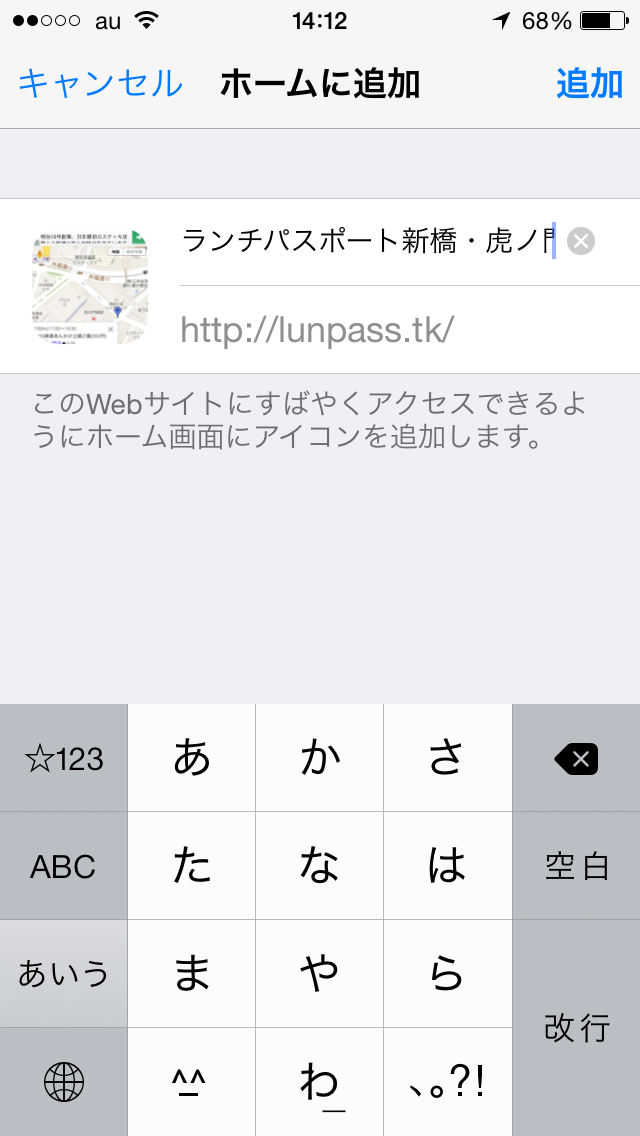Image resolution: width=640 pixels, height=1136 pixels.
Task: Tap the 改行 return key
Action: [576, 1028]
